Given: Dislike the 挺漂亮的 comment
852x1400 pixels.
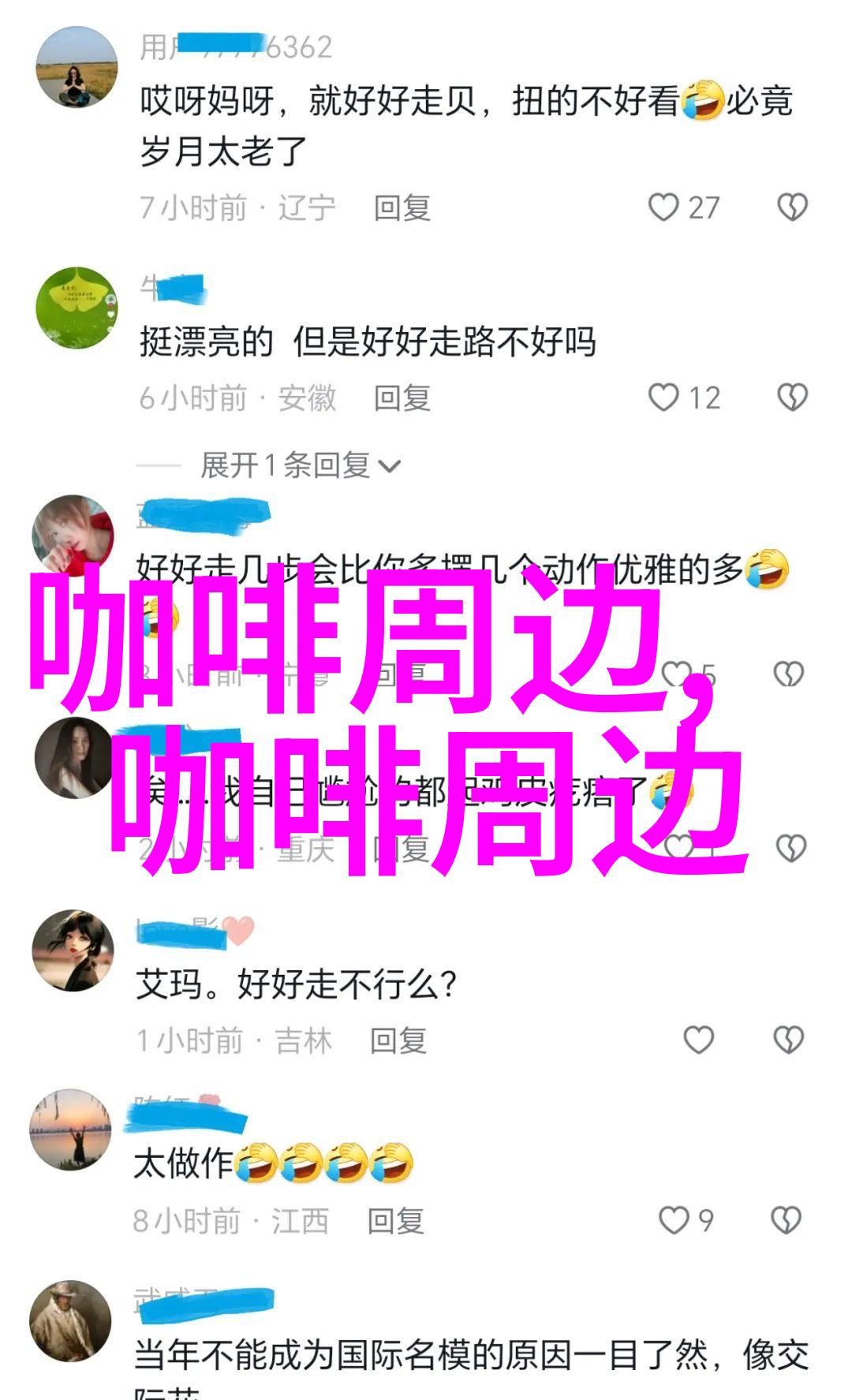Looking at the screenshot, I should pyautogui.click(x=792, y=398).
